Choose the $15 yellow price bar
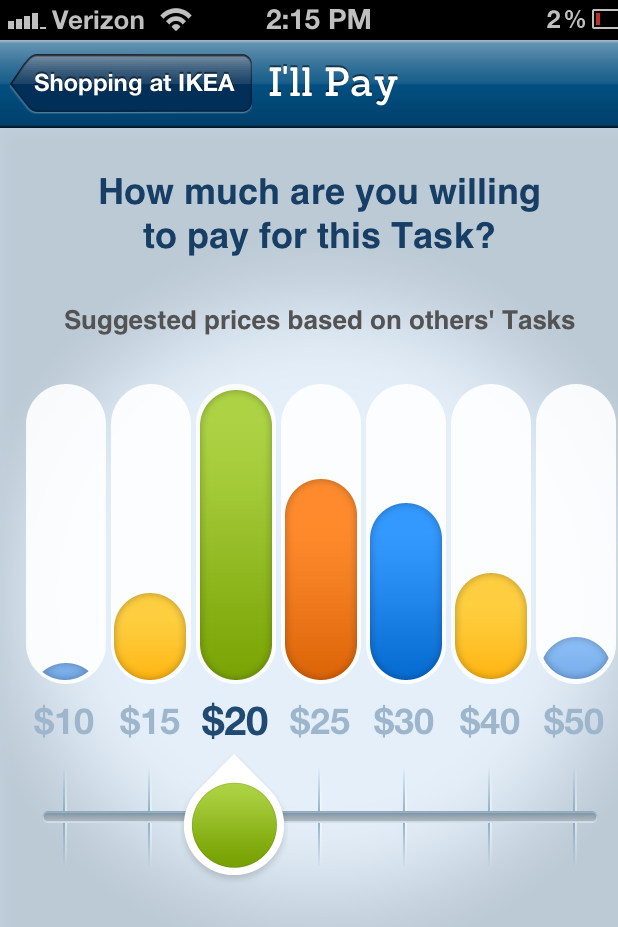Viewport: 618px width, 927px height. [x=150, y=636]
